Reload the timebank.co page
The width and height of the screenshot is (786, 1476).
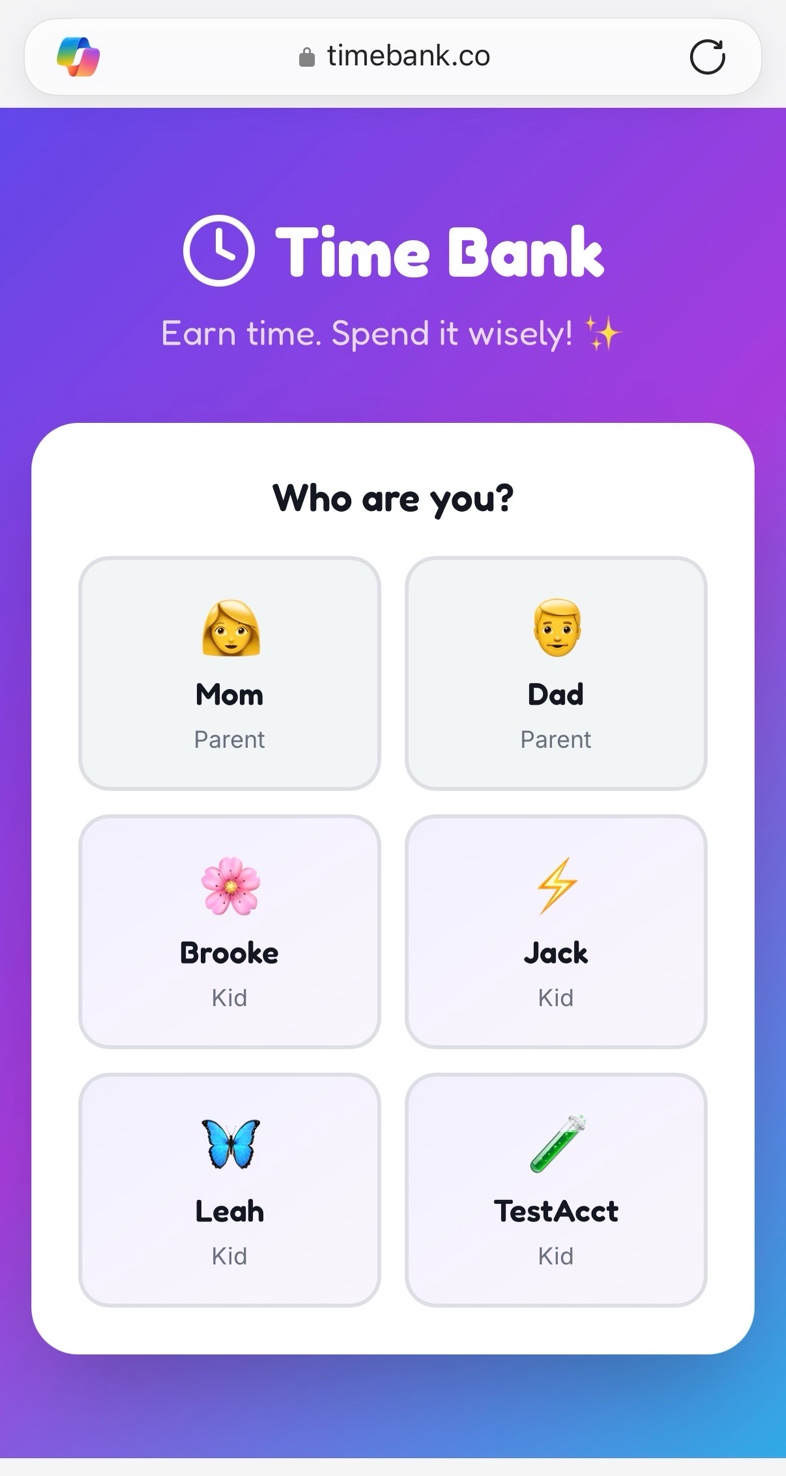coord(707,57)
